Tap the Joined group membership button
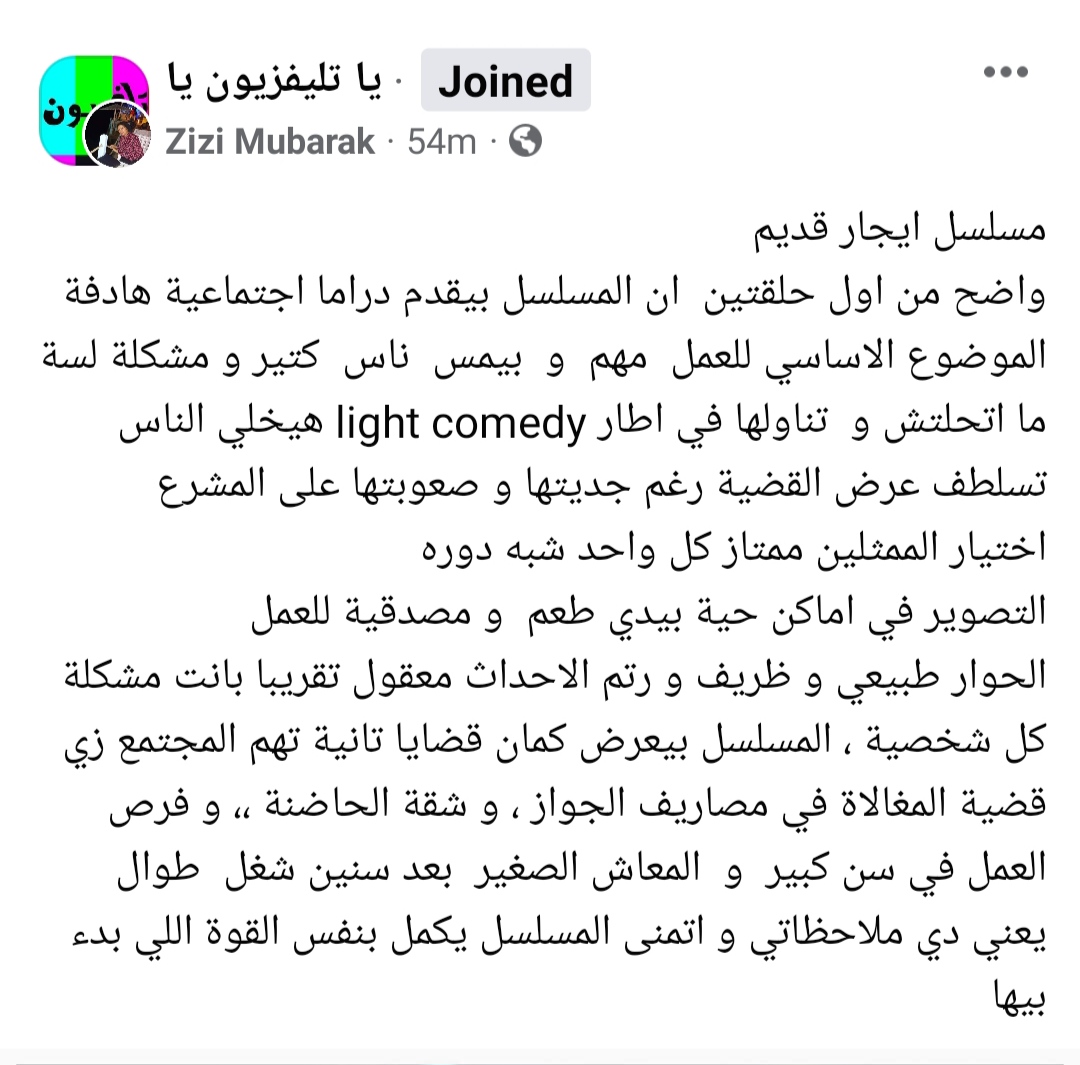 pyautogui.click(x=505, y=82)
